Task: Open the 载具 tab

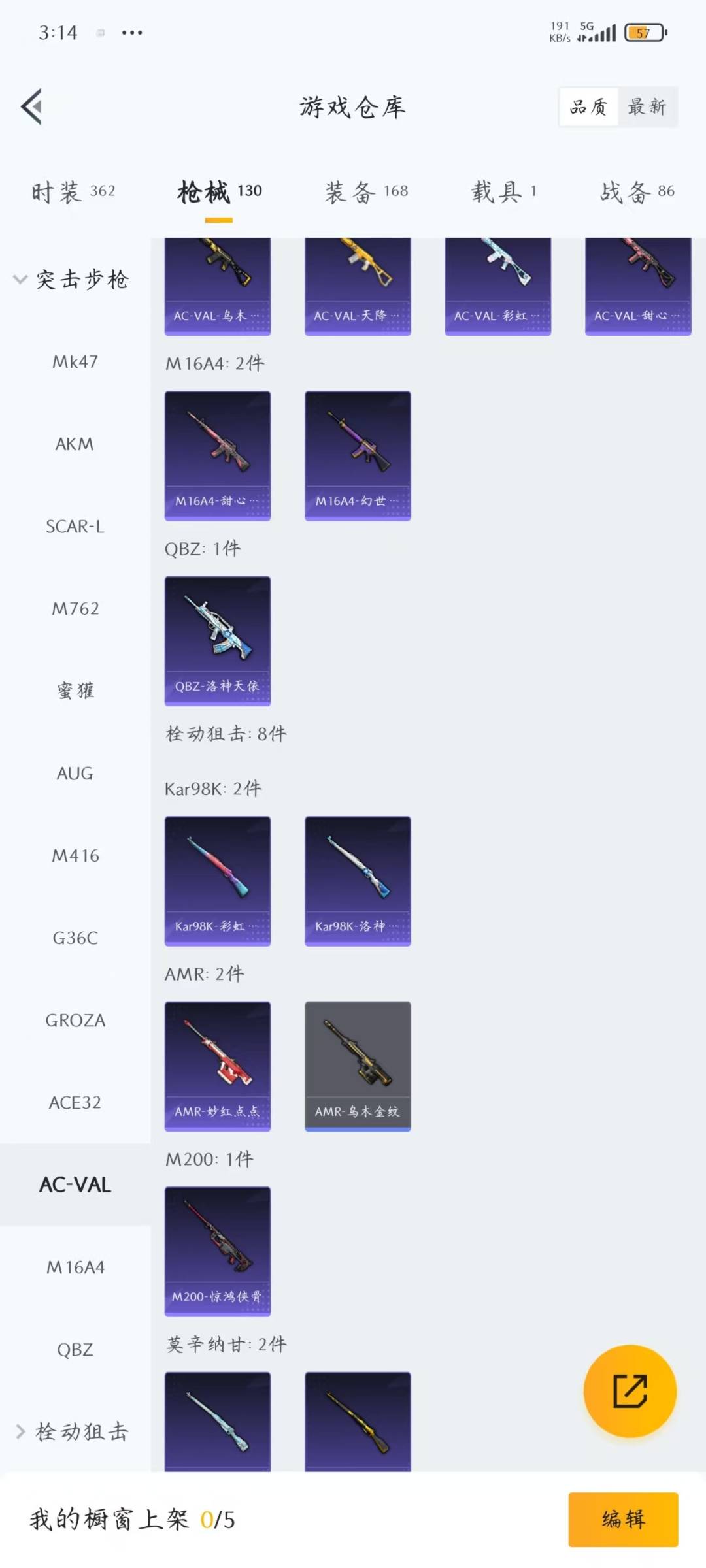Action: point(503,191)
